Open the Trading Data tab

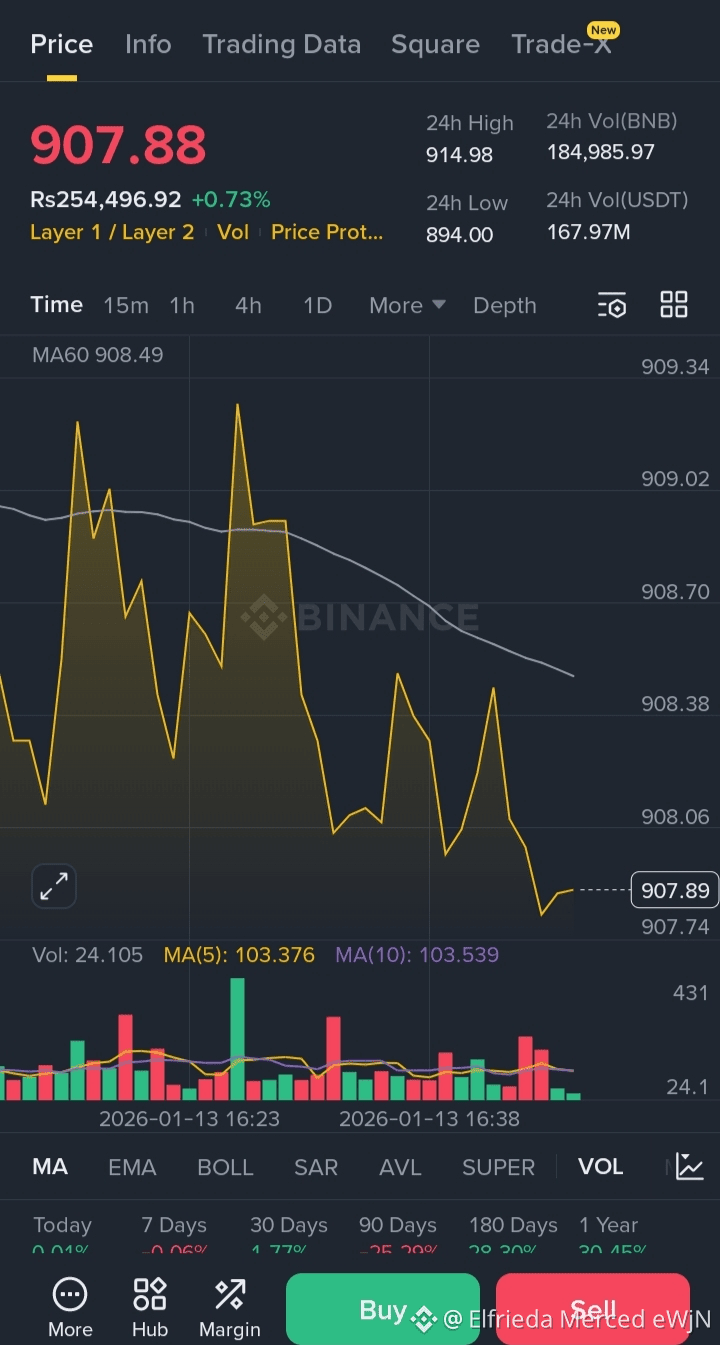pos(281,45)
